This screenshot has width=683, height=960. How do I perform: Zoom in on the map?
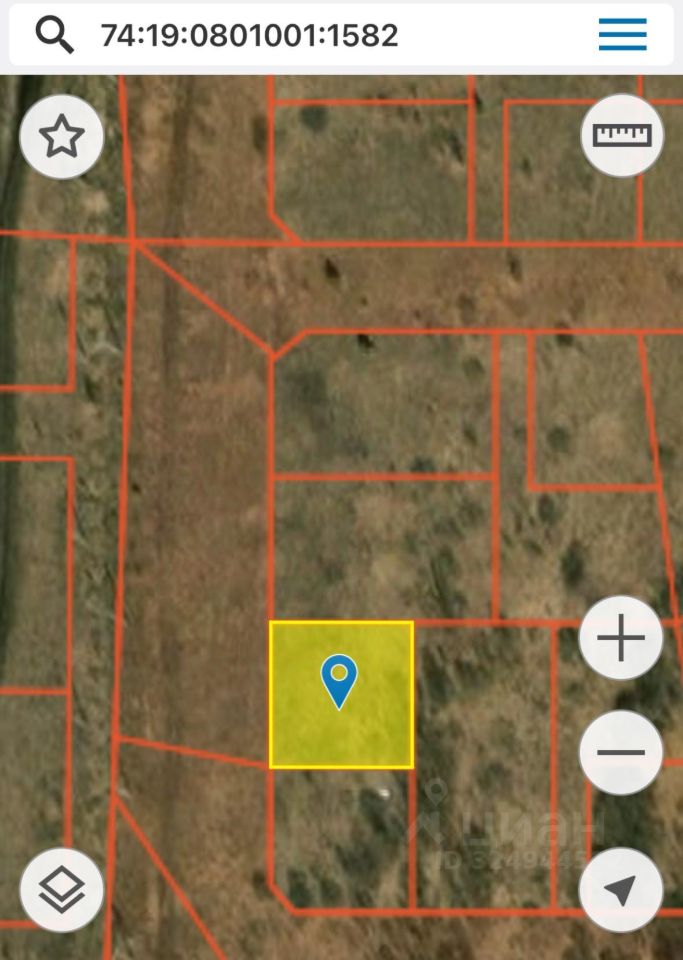coord(621,638)
